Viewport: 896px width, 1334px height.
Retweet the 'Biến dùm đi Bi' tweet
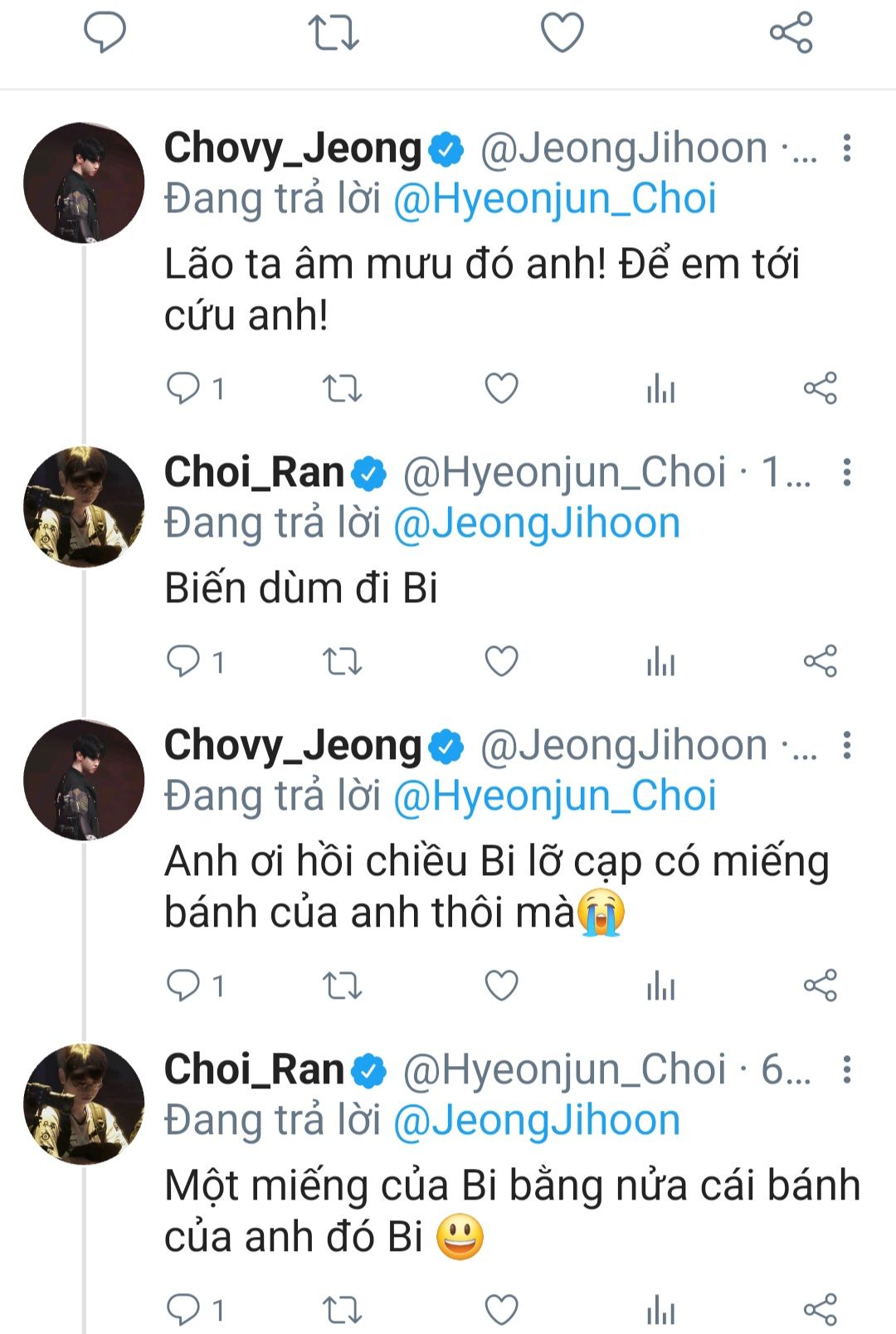[342, 661]
